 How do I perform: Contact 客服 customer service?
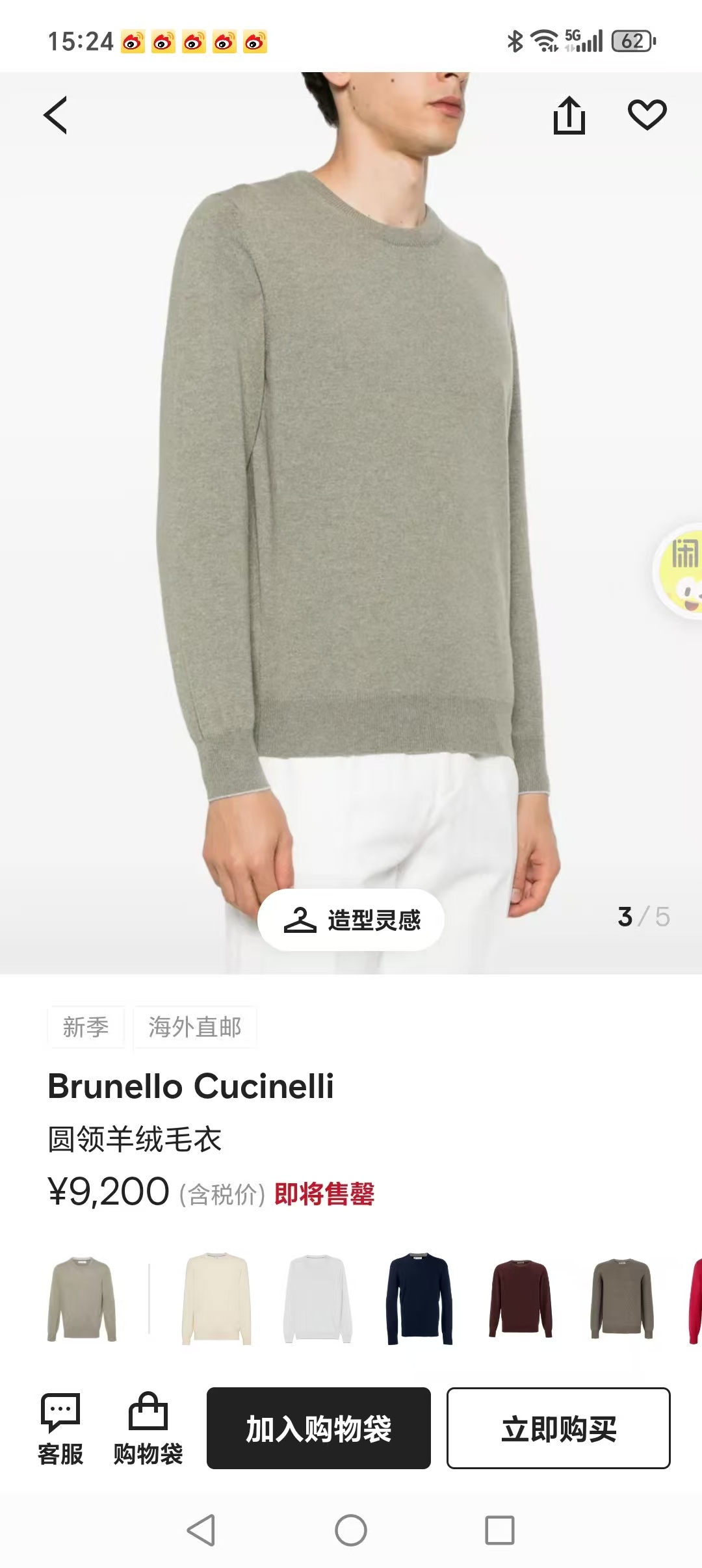coord(60,1430)
